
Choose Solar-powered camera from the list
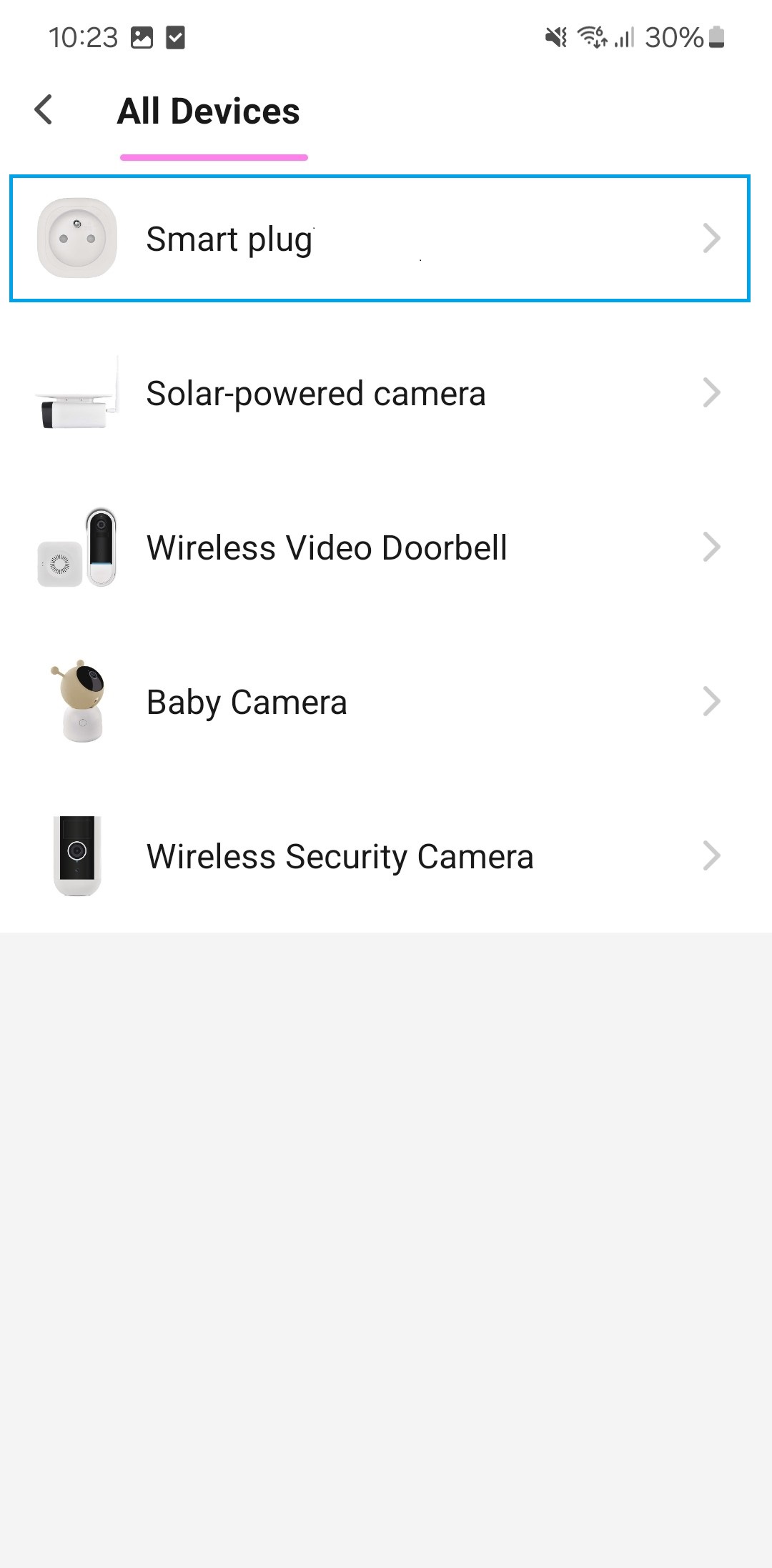point(380,392)
